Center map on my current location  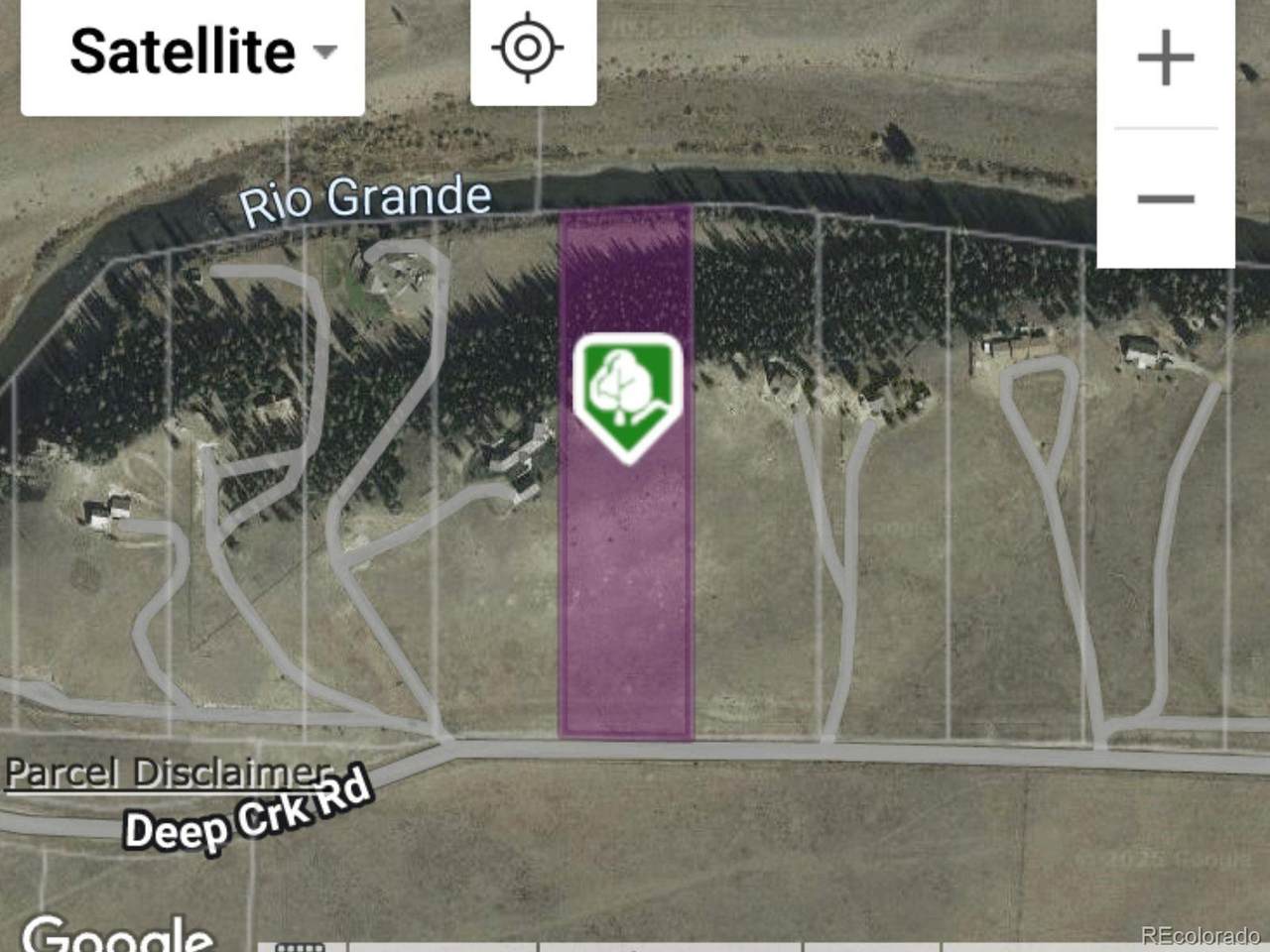[x=533, y=48]
